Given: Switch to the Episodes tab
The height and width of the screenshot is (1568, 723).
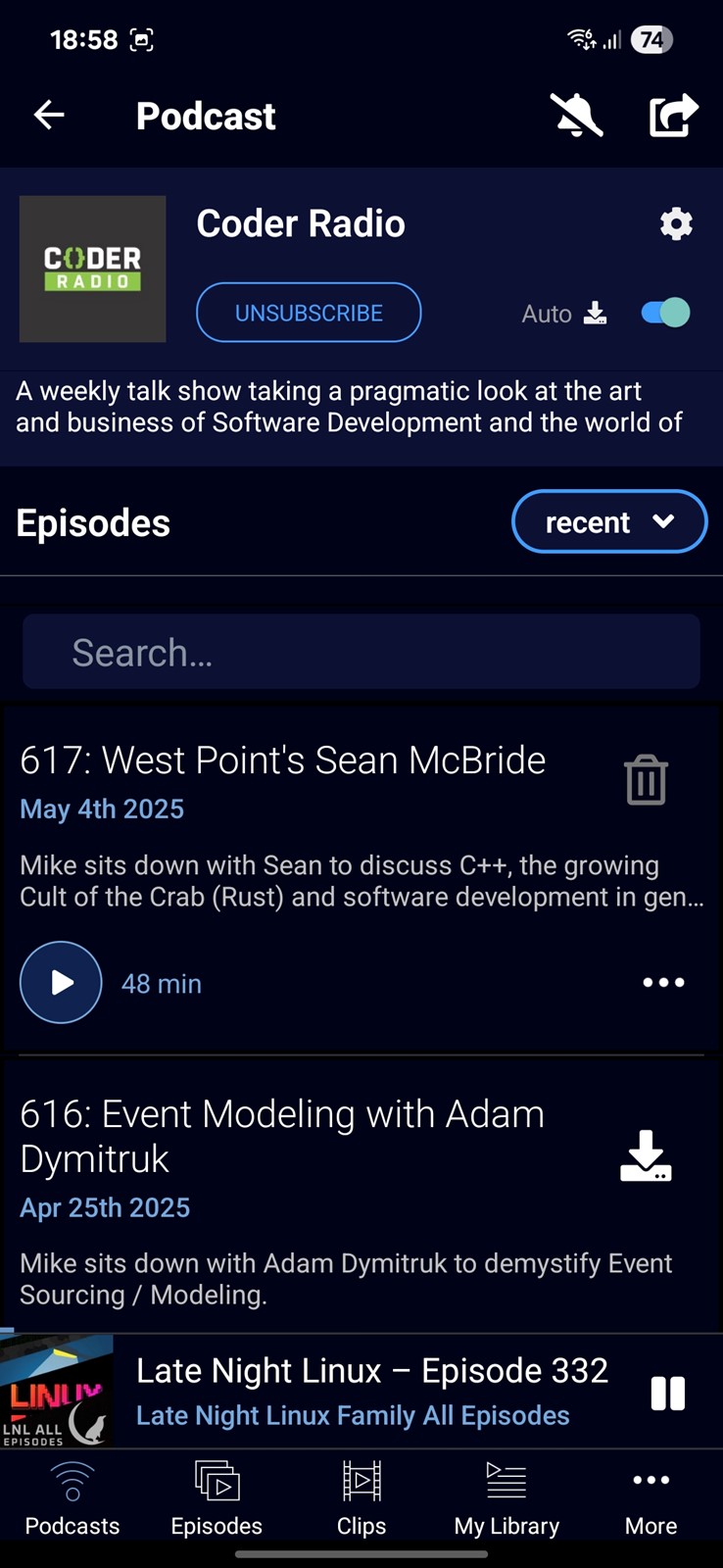Looking at the screenshot, I should pos(217,1499).
